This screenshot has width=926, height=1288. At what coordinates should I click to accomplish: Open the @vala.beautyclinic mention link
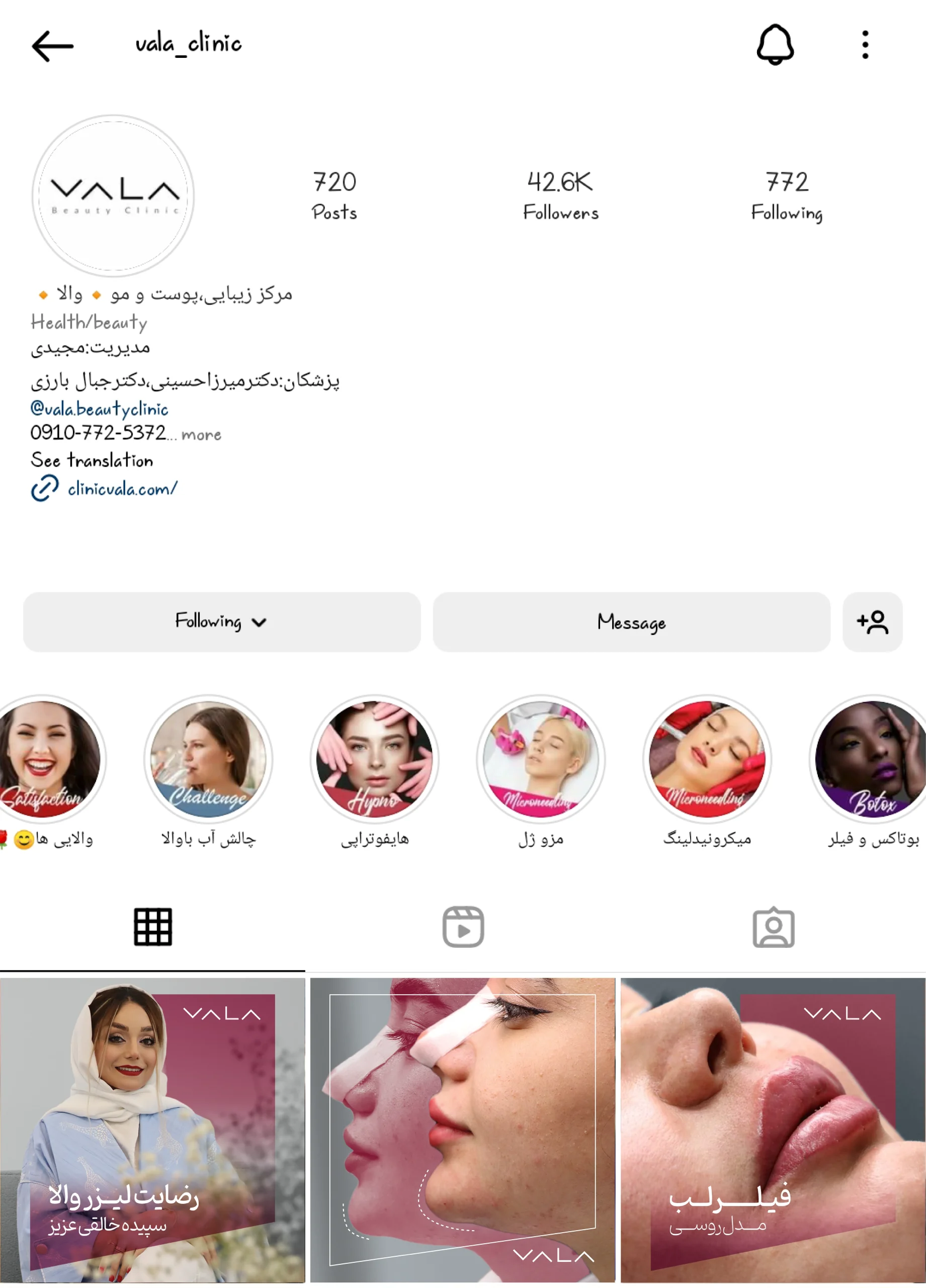pyautogui.click(x=100, y=409)
